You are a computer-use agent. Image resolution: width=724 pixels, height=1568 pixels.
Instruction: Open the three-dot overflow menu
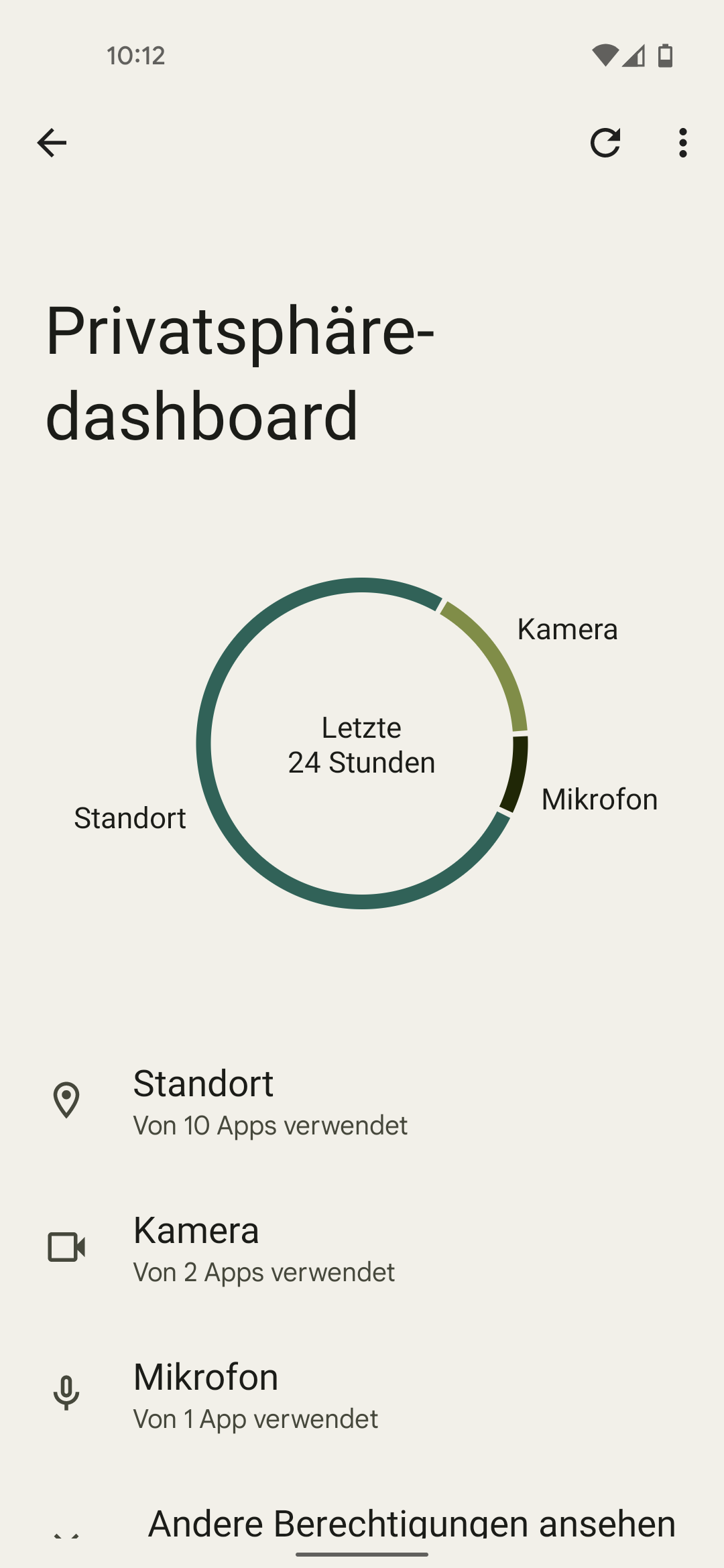tap(682, 143)
